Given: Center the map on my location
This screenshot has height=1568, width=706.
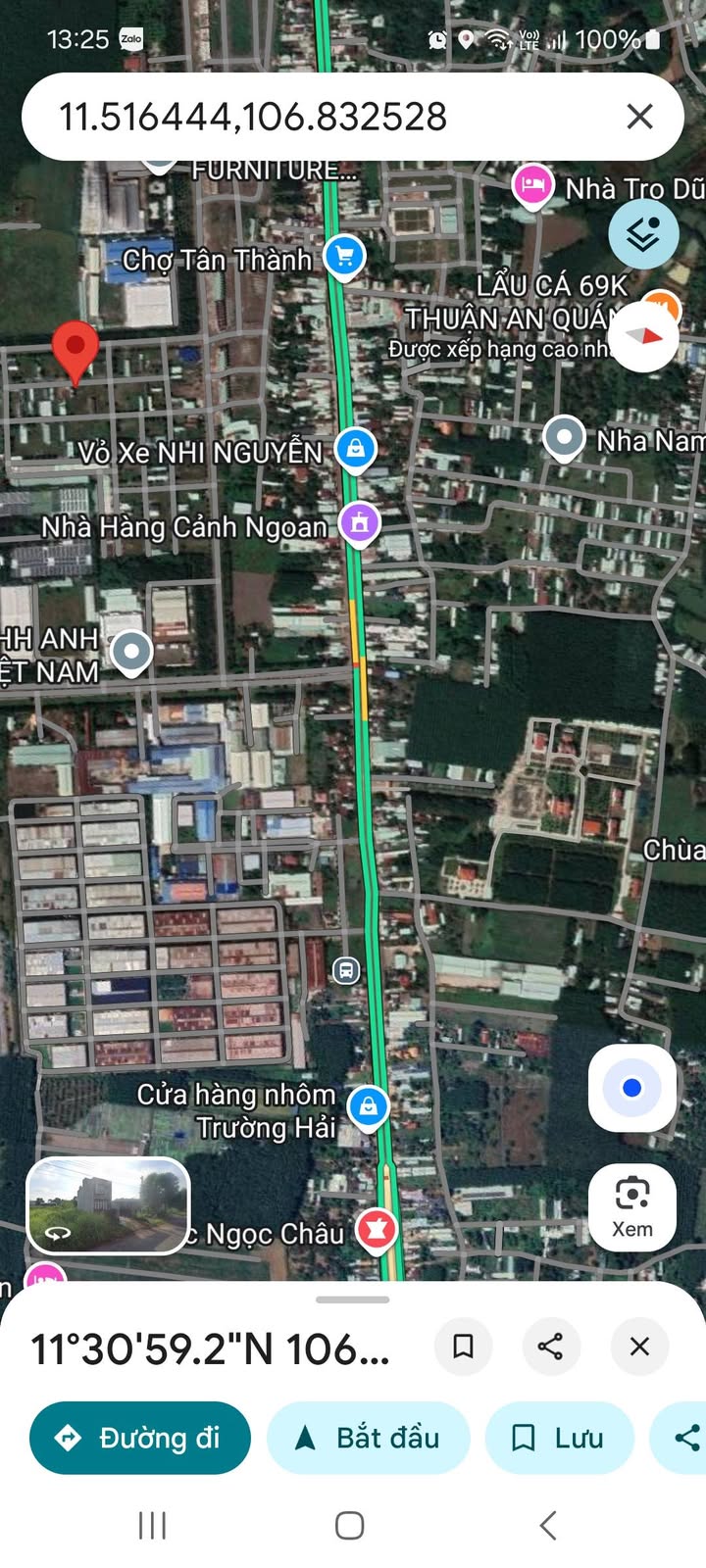Looking at the screenshot, I should [x=632, y=1088].
